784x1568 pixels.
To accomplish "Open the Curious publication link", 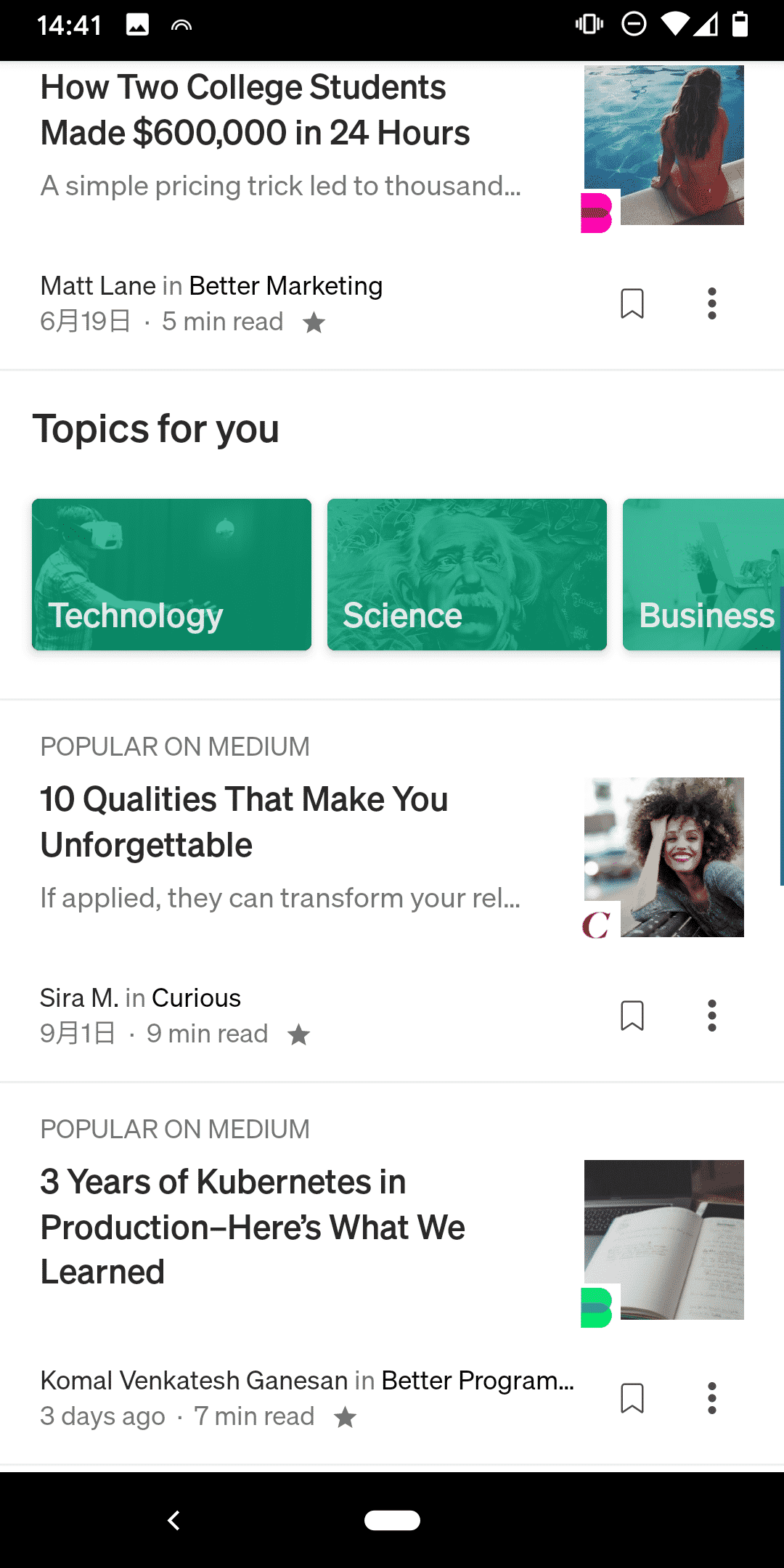I will tap(196, 998).
